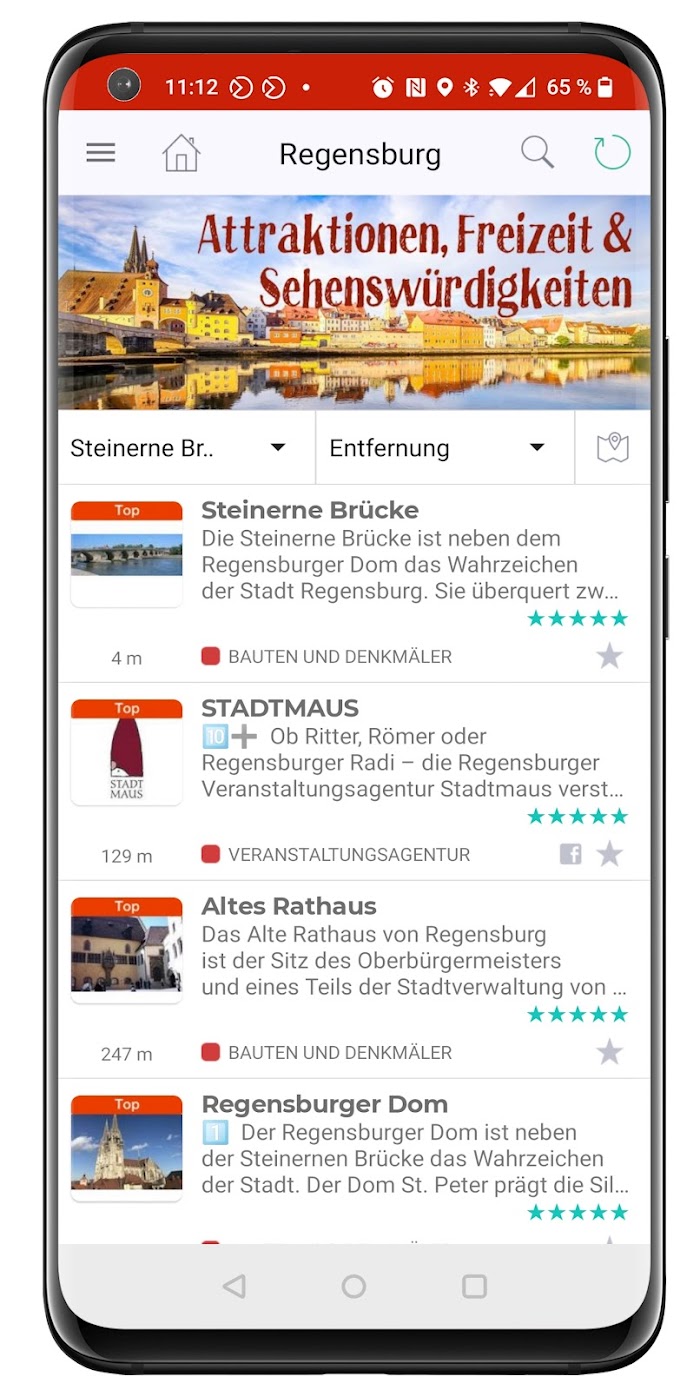Tap the system back button
The image size is (700, 1390).
point(234,1286)
